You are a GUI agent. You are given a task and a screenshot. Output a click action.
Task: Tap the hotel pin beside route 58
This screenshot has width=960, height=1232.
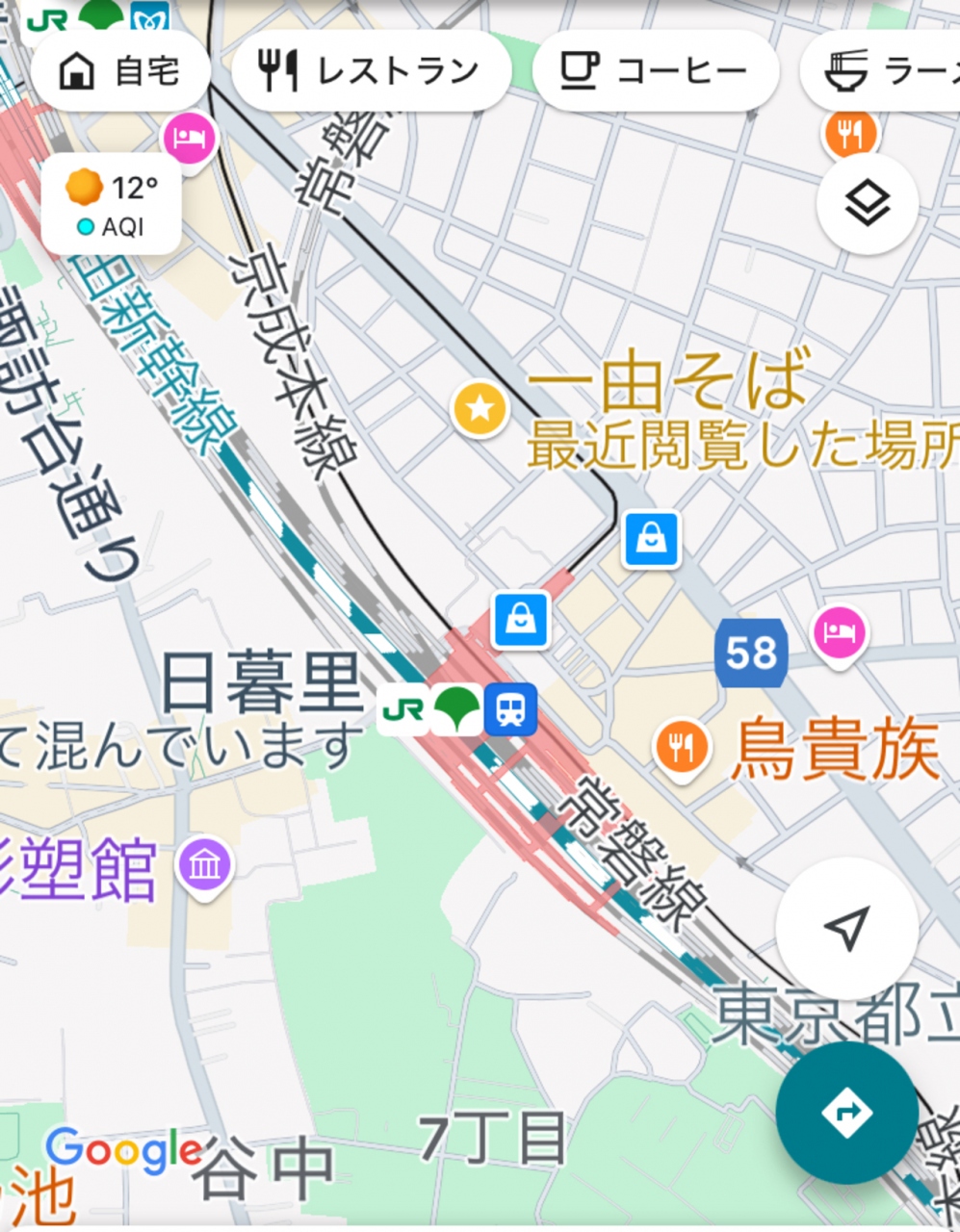point(839,633)
